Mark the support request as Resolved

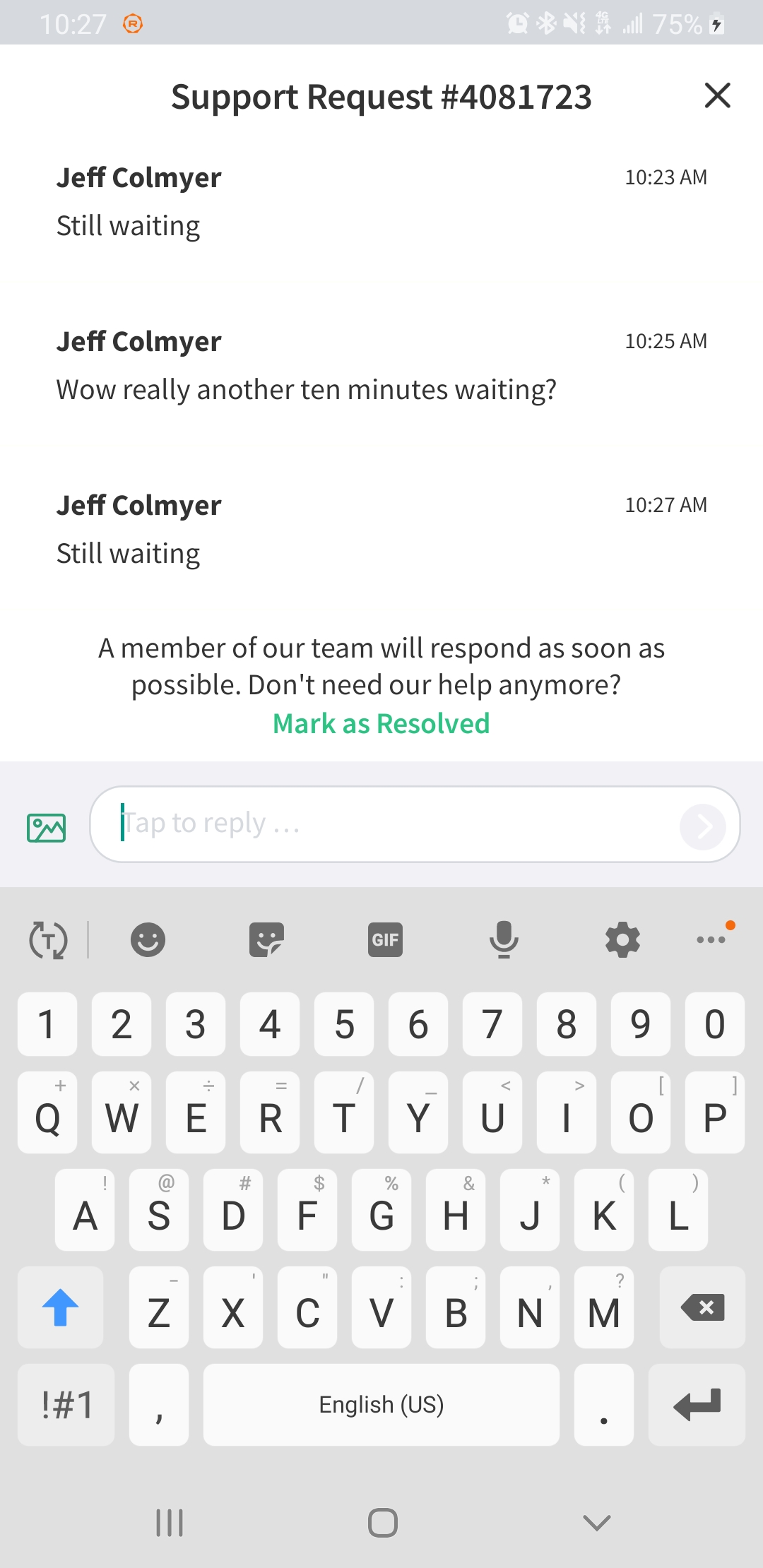(381, 723)
